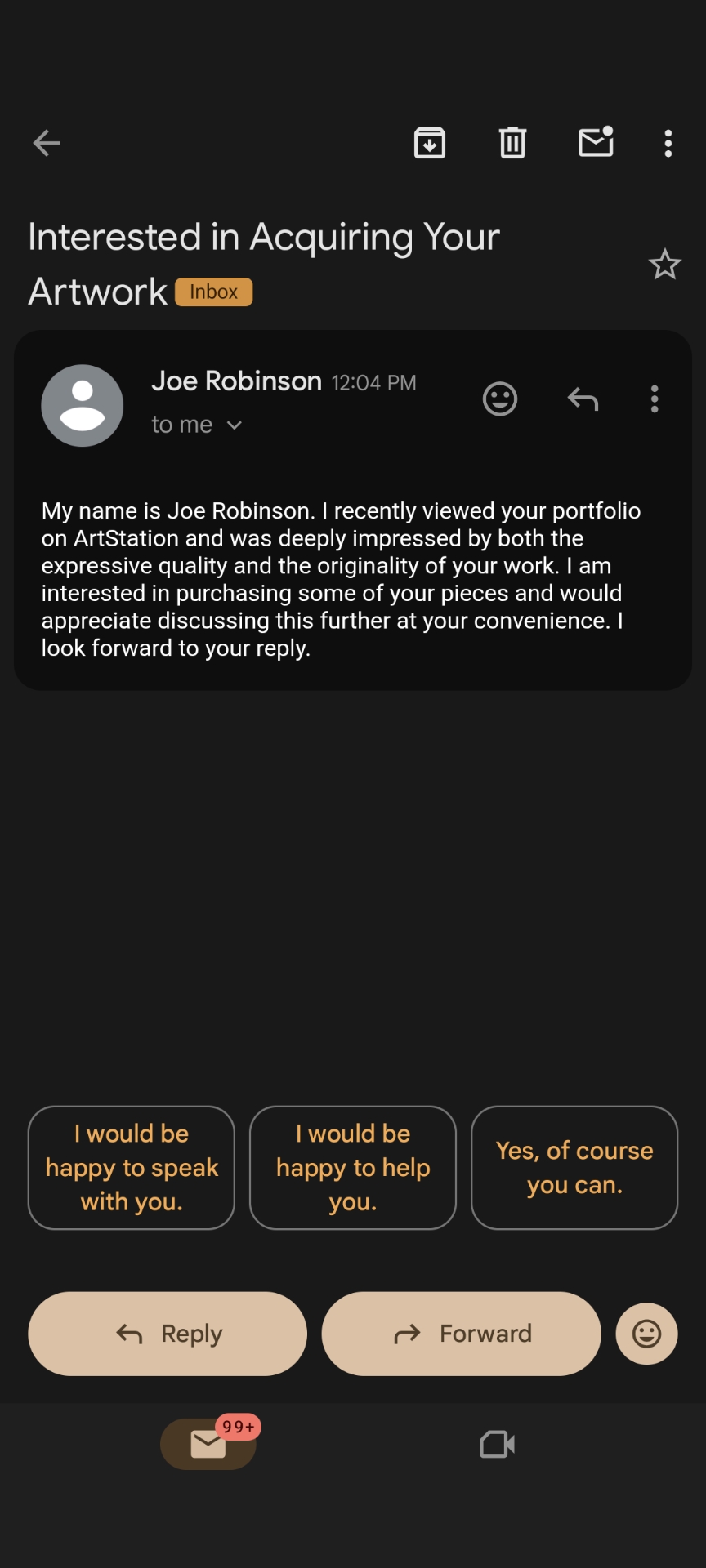Open Joe Robinson's sender avatar
The height and width of the screenshot is (1568, 706).
coord(83,405)
